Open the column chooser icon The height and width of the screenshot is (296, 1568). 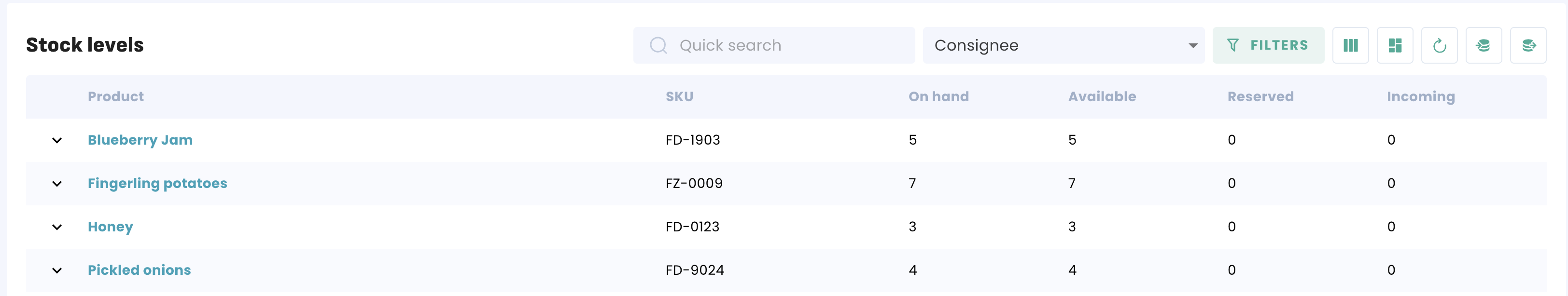[1350, 46]
